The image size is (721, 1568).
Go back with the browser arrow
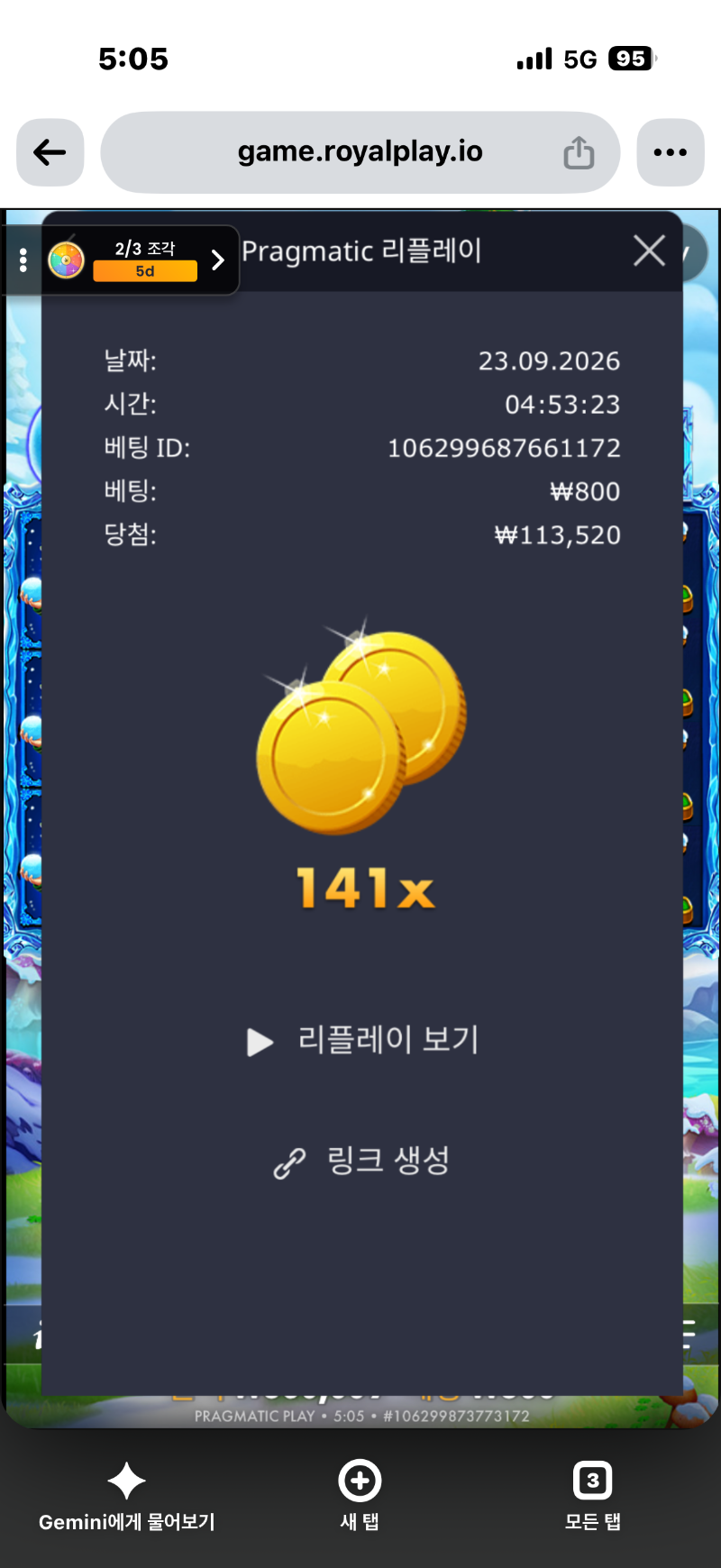tap(50, 152)
